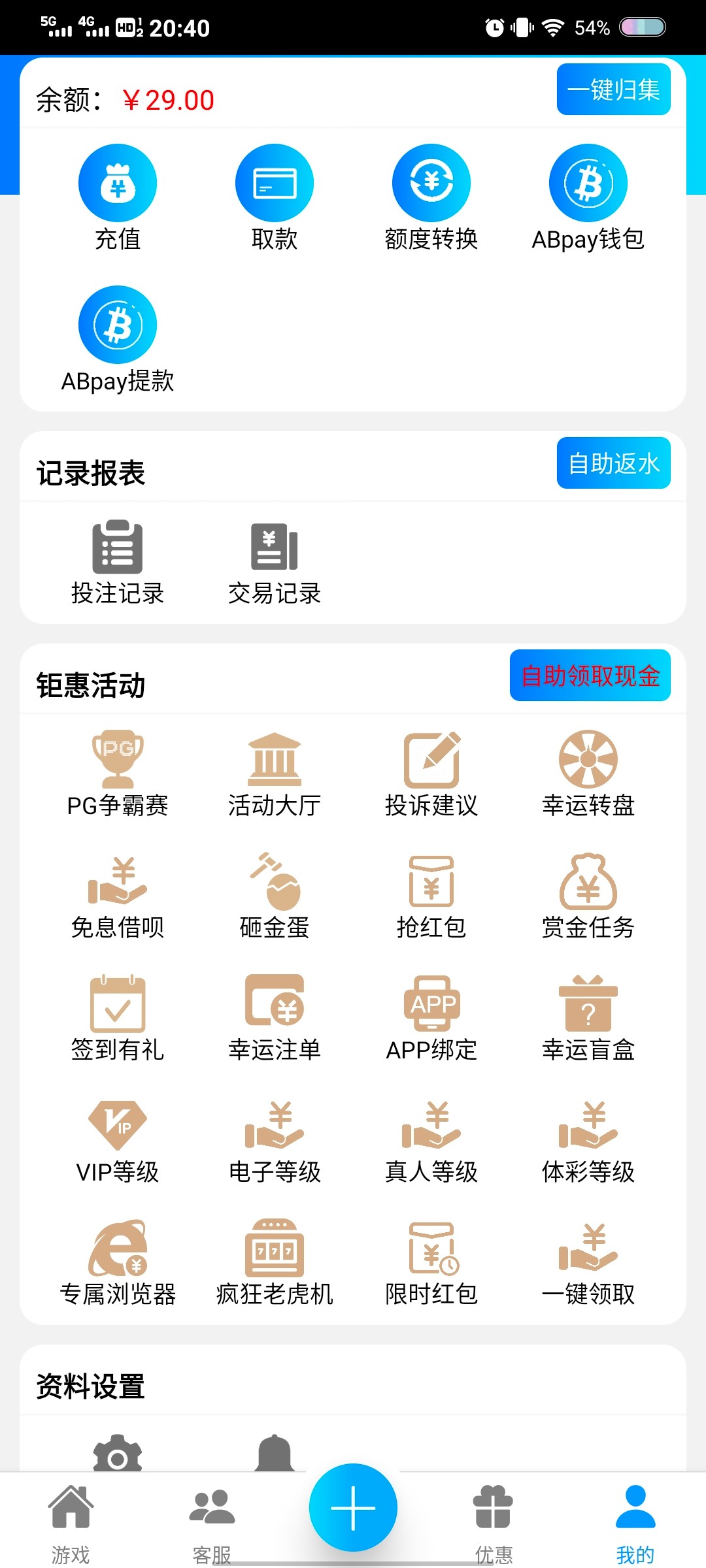This screenshot has width=706, height=1568.
Task: Tap the 自助返水 button
Action: (x=613, y=463)
